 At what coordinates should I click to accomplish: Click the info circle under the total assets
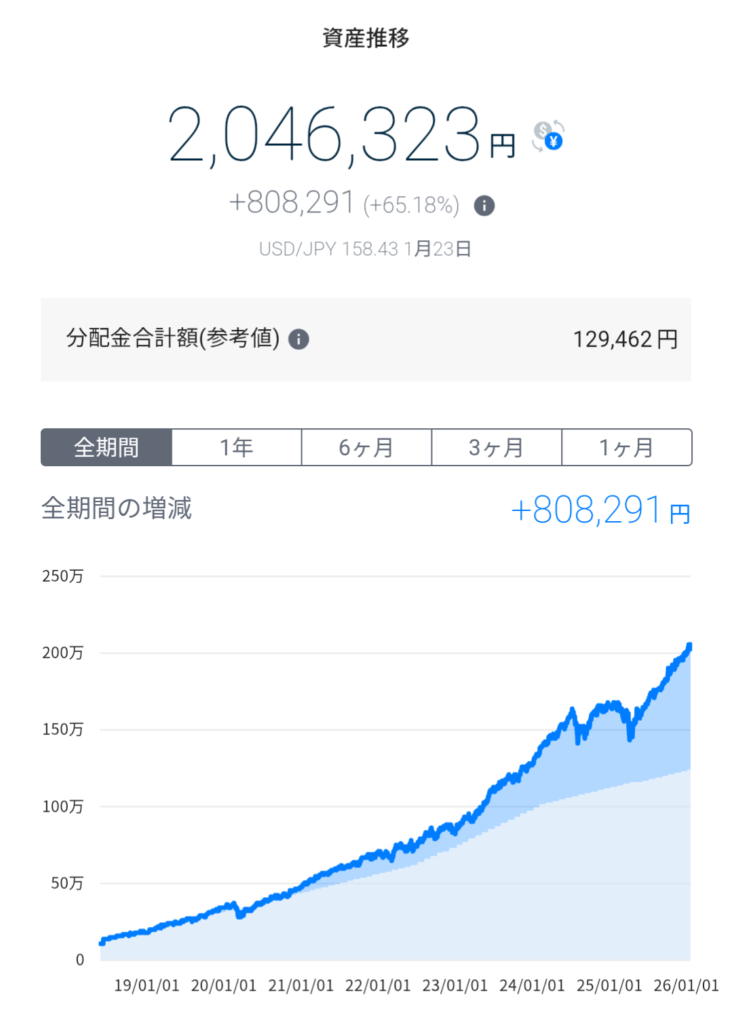pos(484,205)
